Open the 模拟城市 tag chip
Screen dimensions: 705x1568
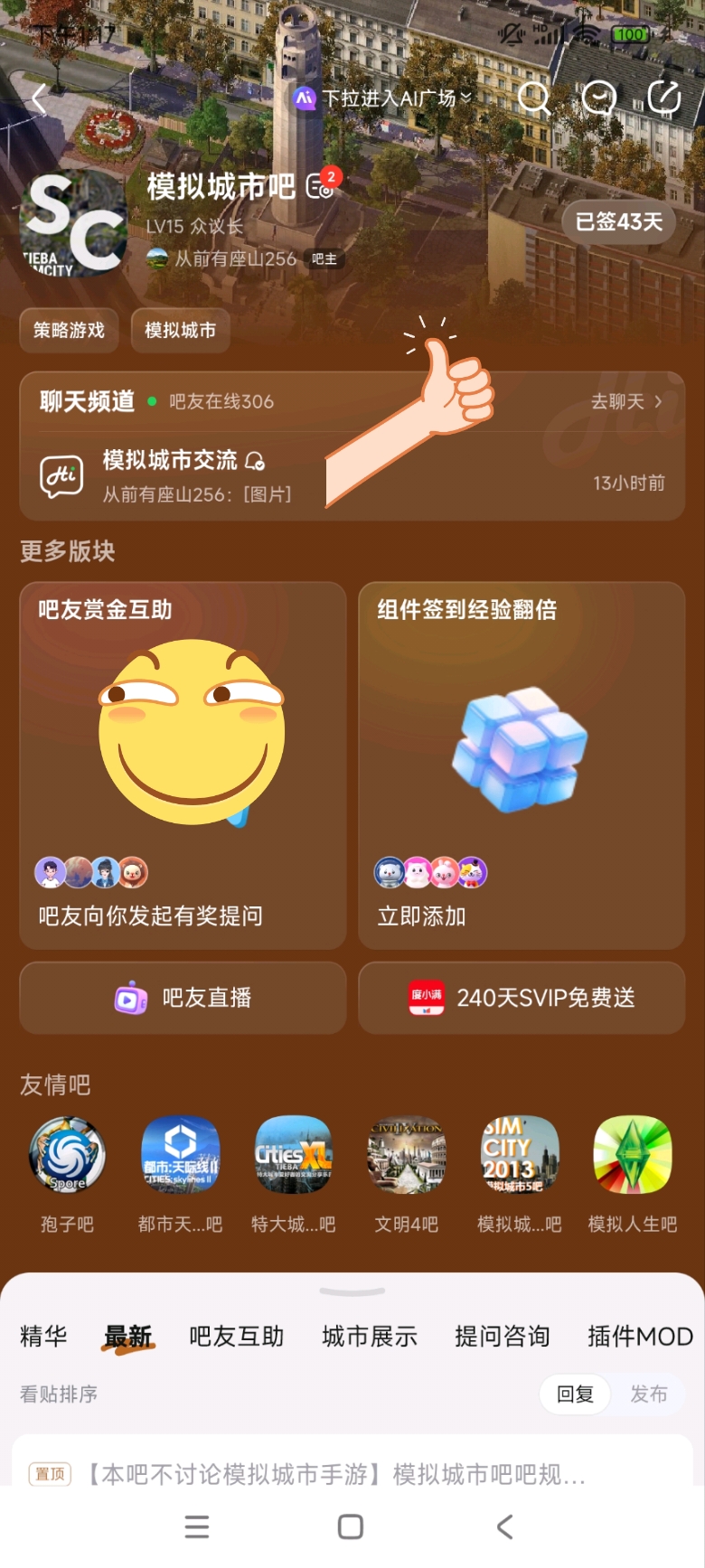point(180,331)
